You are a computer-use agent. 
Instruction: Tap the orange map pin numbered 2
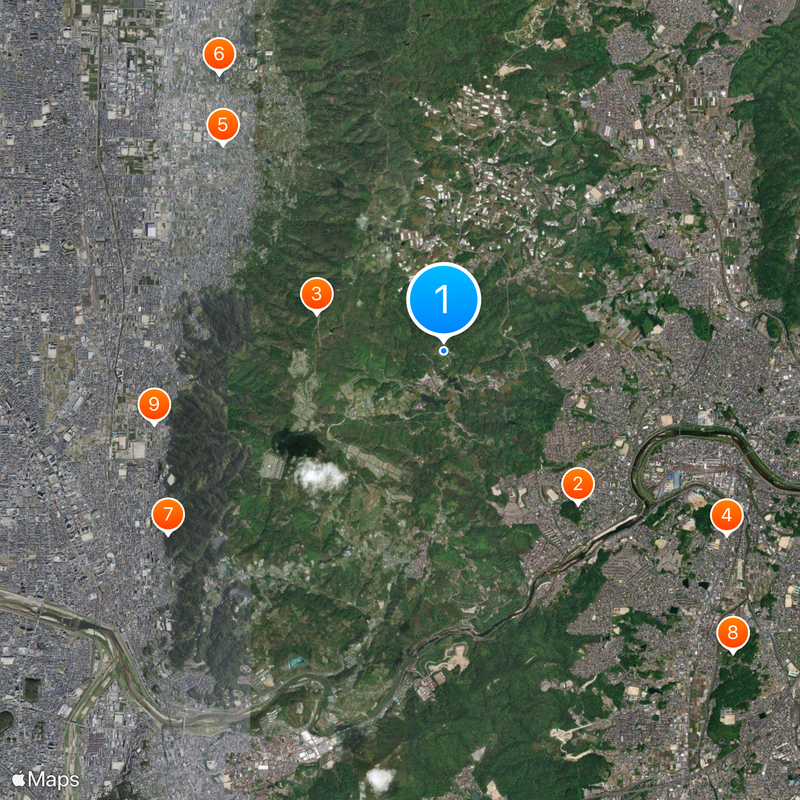577,485
